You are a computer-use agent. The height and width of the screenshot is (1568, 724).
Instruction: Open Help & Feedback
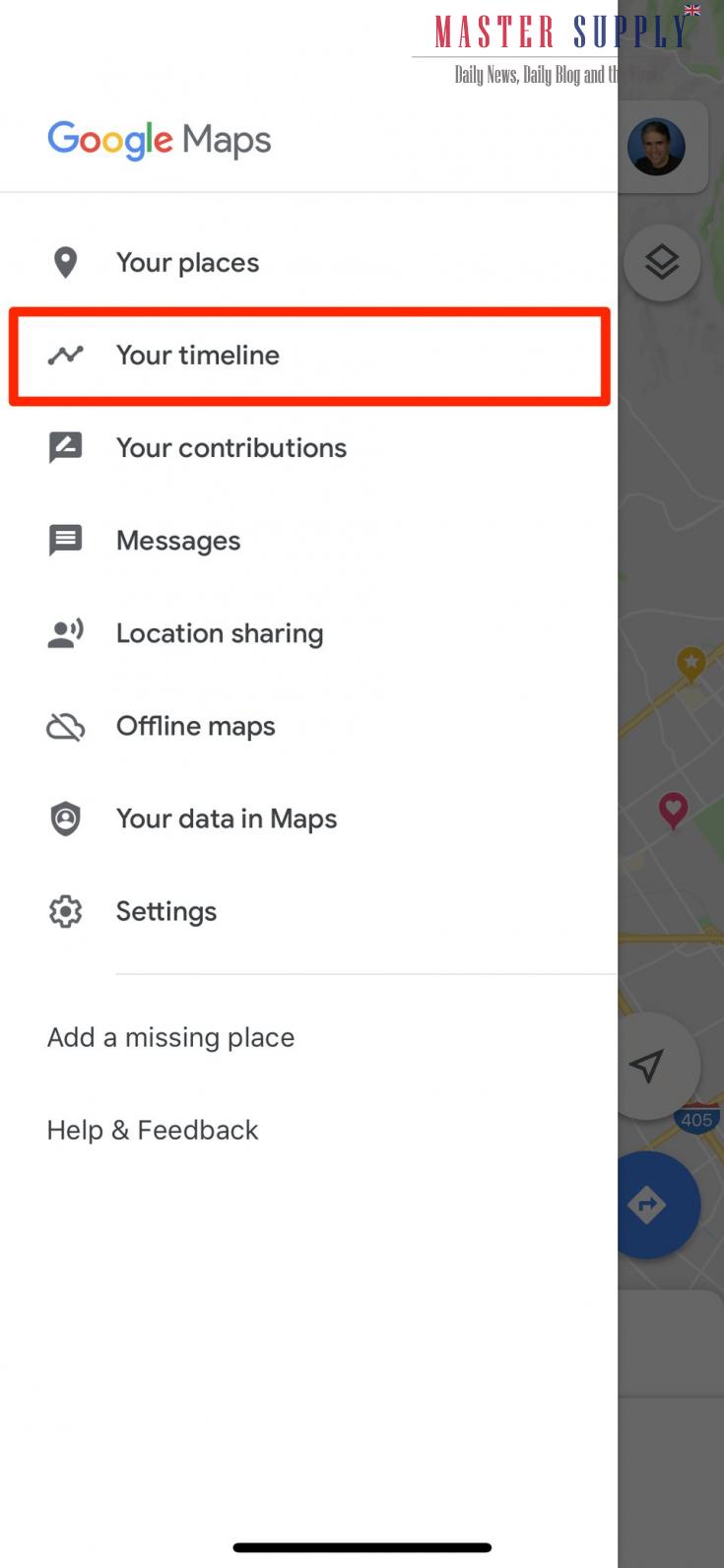tap(153, 1130)
